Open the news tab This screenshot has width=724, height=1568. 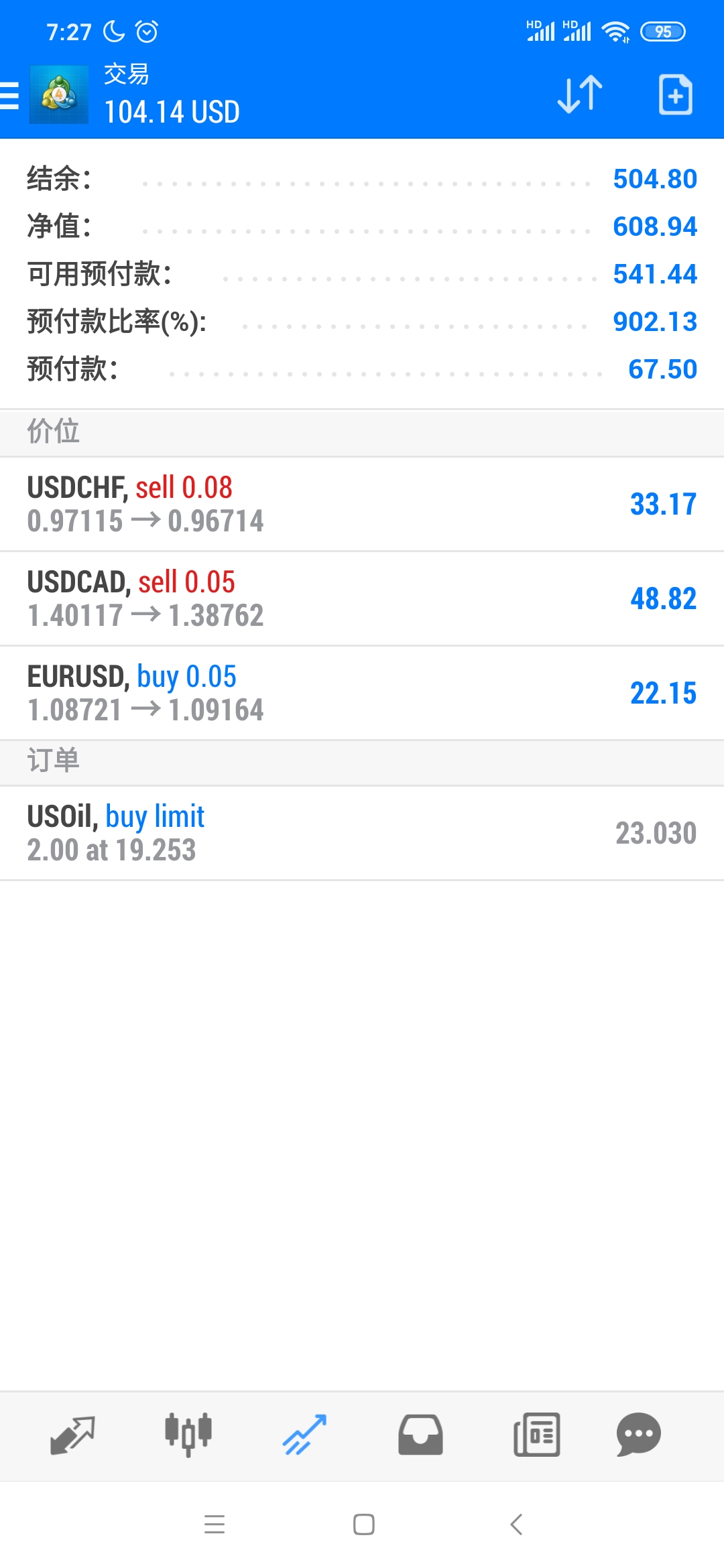click(x=536, y=1435)
